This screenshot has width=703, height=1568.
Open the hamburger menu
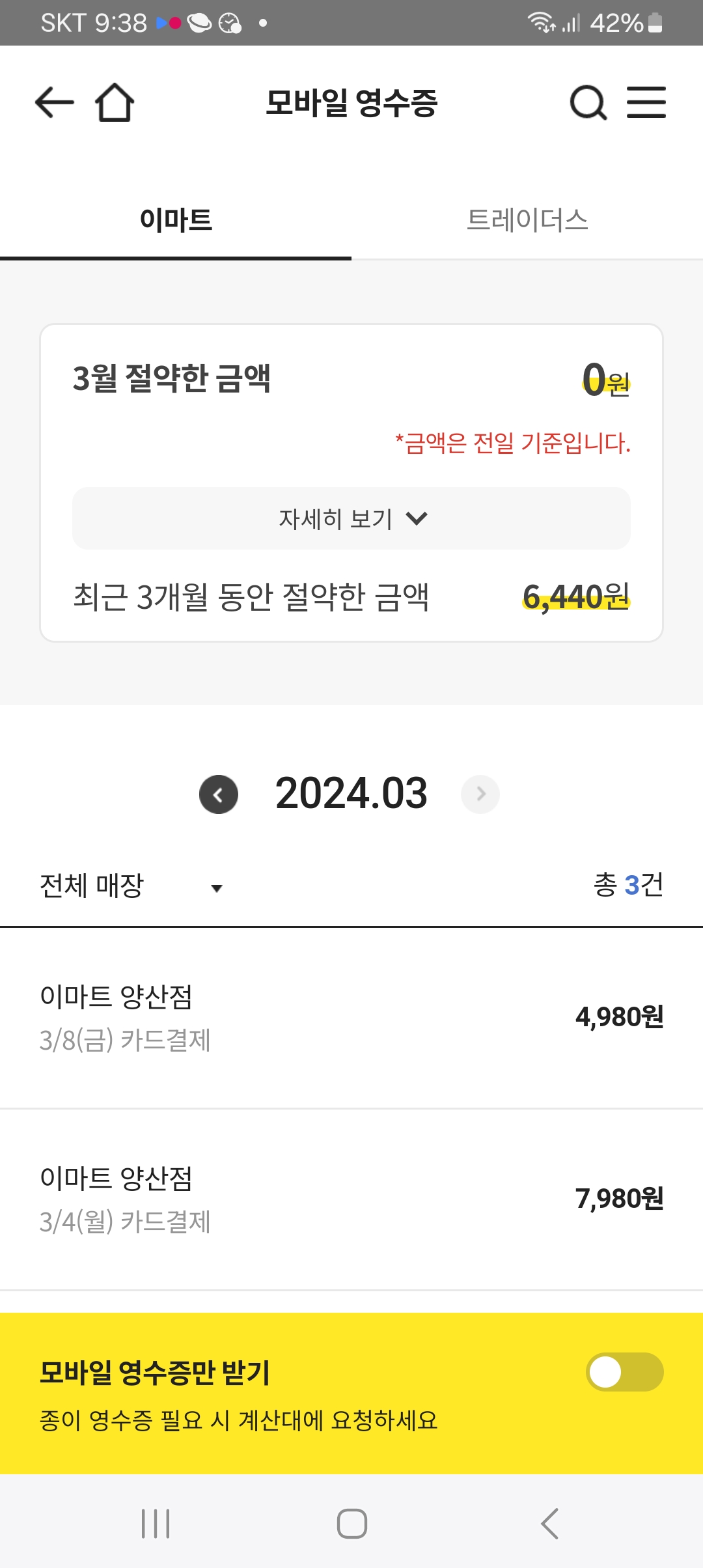tap(646, 102)
